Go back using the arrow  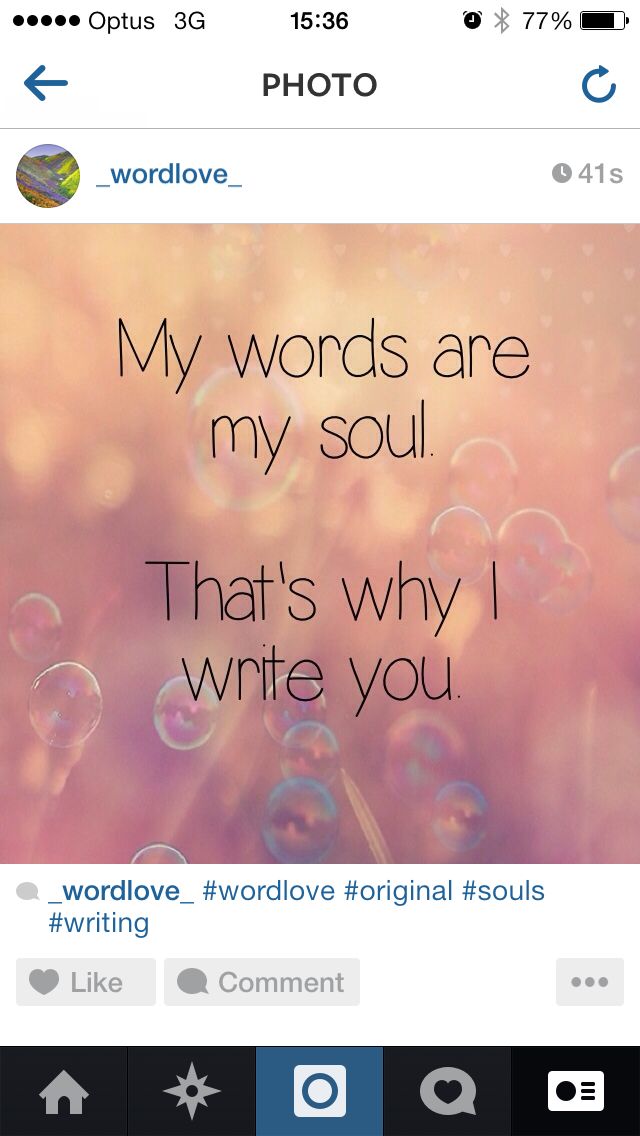coord(46,84)
